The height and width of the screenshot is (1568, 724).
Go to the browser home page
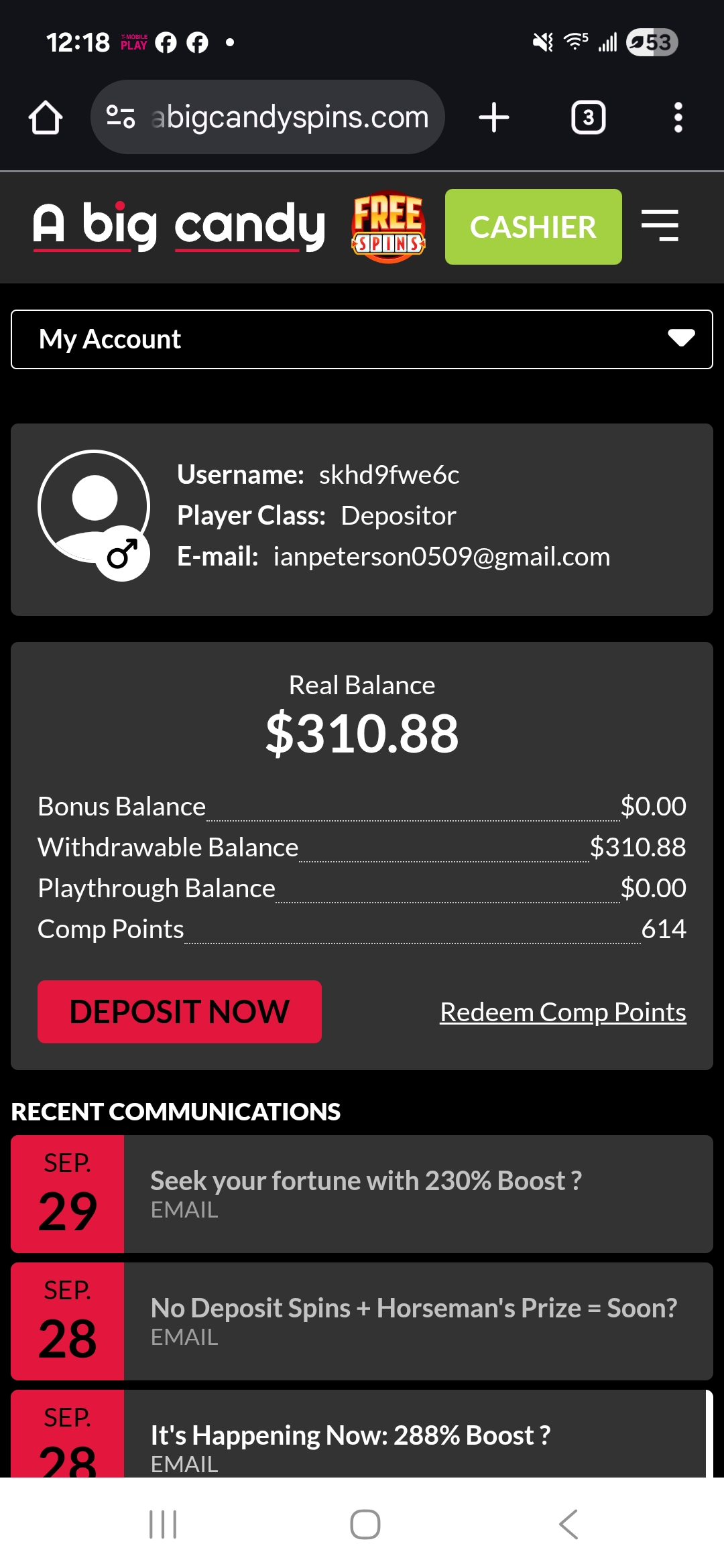(46, 118)
